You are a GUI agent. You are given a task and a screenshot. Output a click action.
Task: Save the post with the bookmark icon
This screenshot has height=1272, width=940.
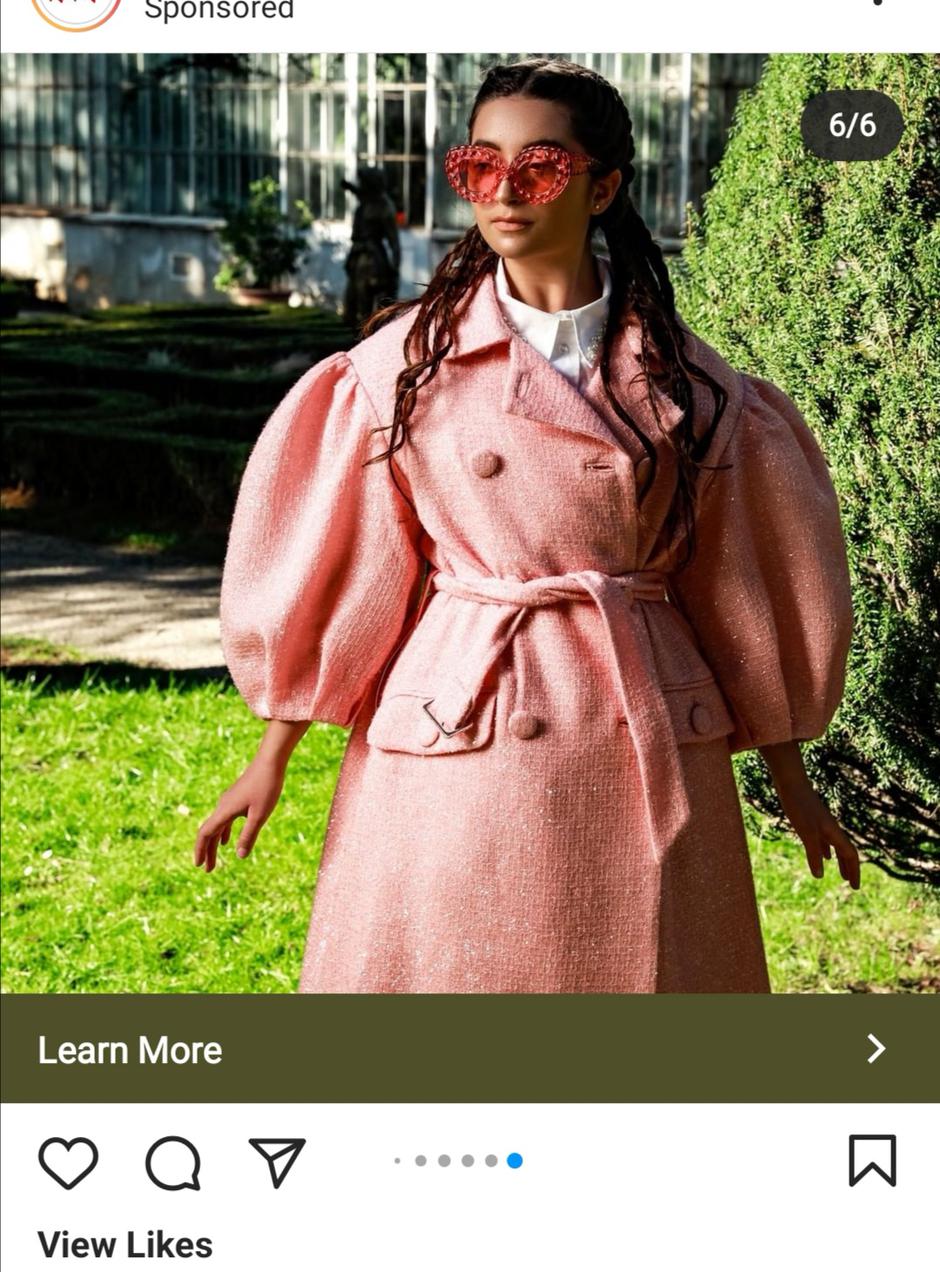872,1160
